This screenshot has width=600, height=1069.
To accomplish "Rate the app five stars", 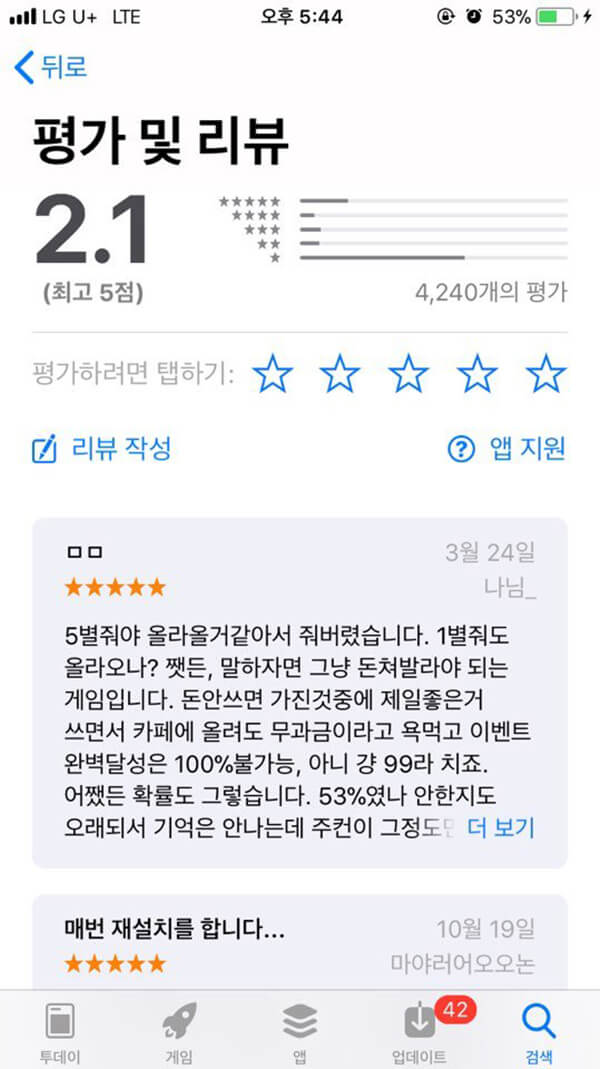I will [x=545, y=375].
